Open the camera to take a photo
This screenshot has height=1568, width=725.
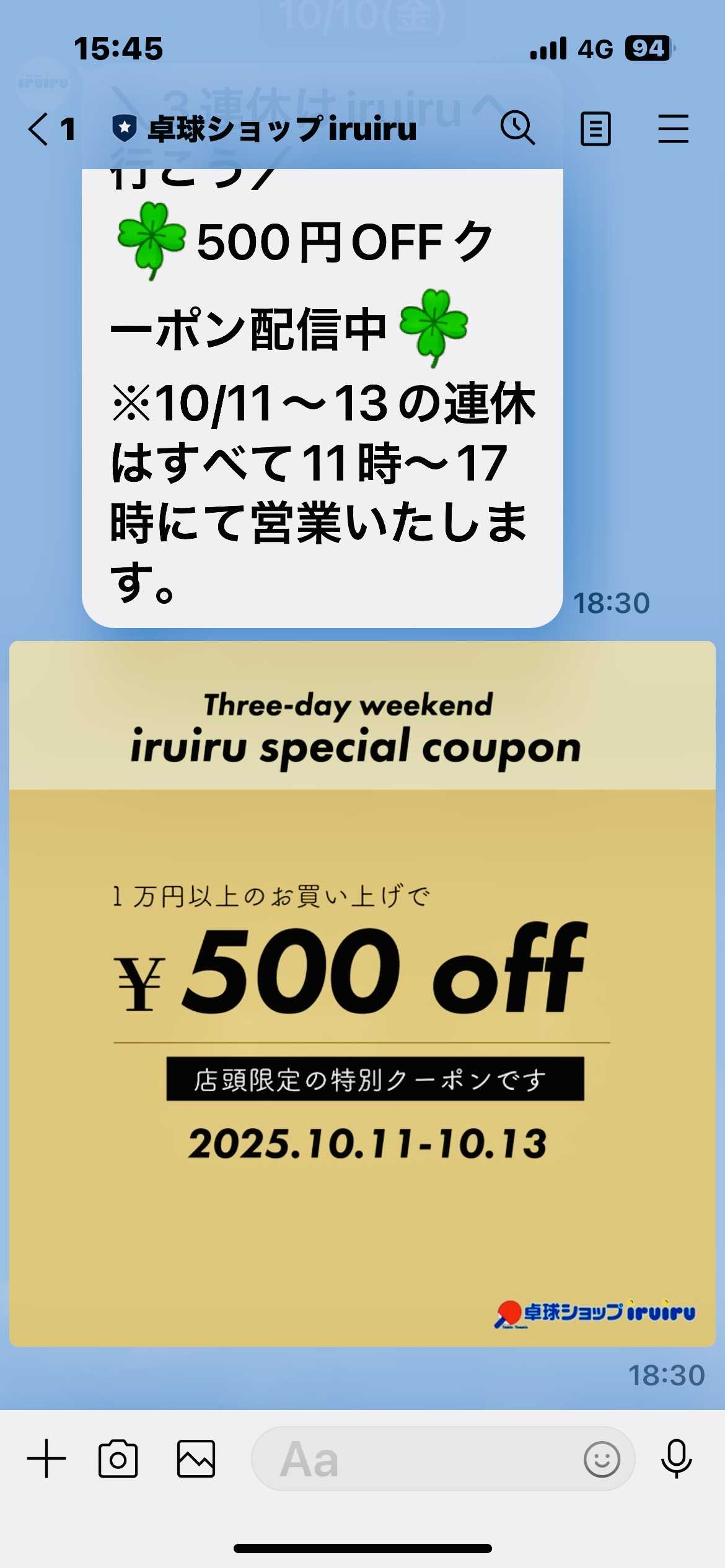(x=118, y=1458)
